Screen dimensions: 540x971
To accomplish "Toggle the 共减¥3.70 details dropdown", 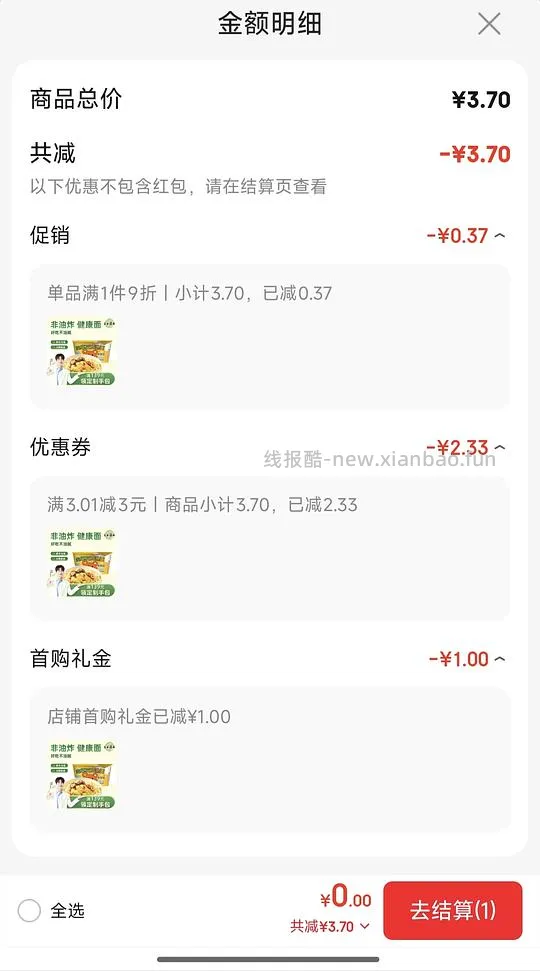I will (x=330, y=926).
